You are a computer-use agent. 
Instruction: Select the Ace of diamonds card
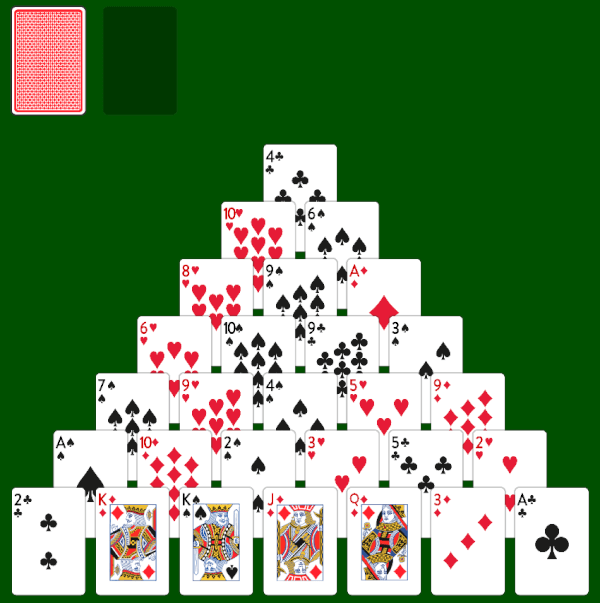(384, 286)
